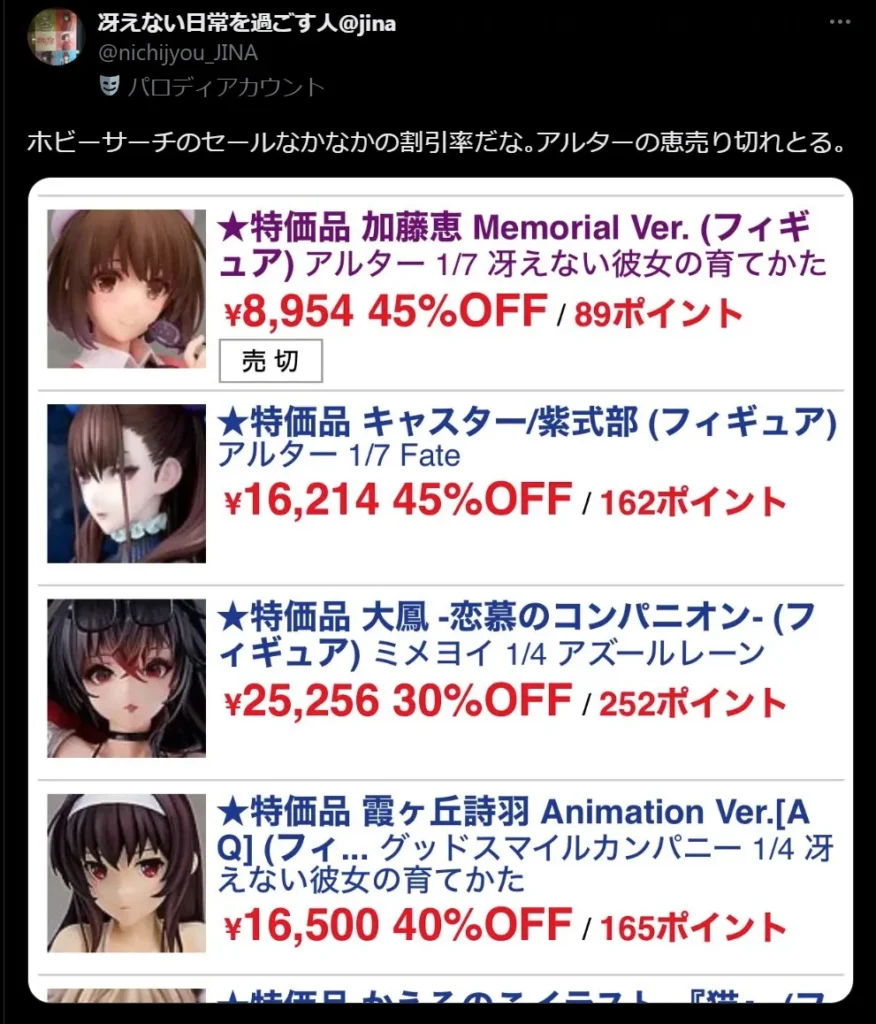Open the attached sale list image
876x1024 pixels.
click(440, 590)
